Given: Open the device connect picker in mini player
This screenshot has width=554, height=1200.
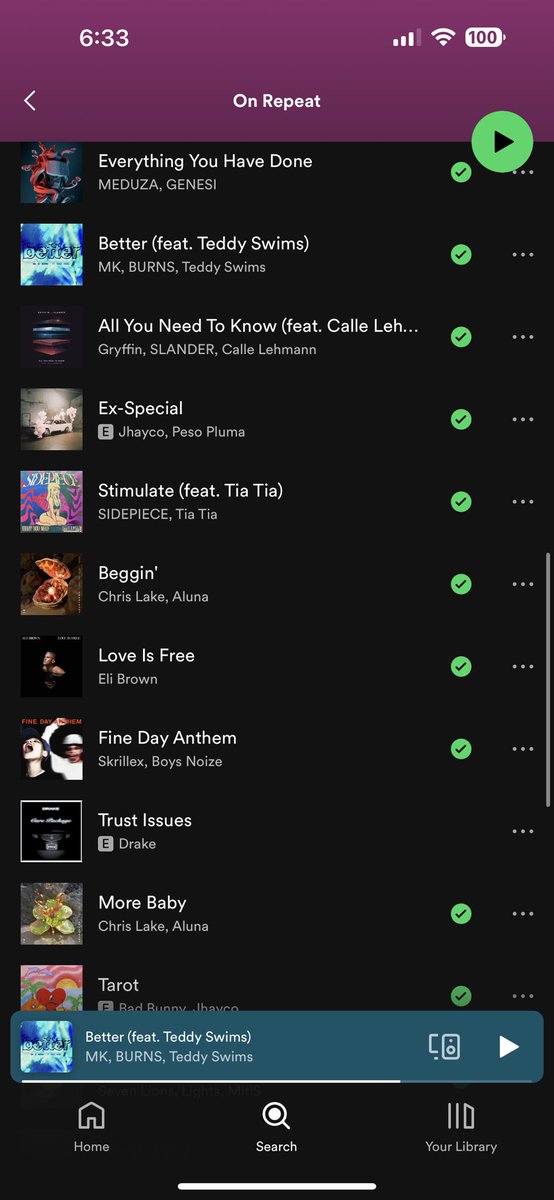Looking at the screenshot, I should coord(444,1047).
